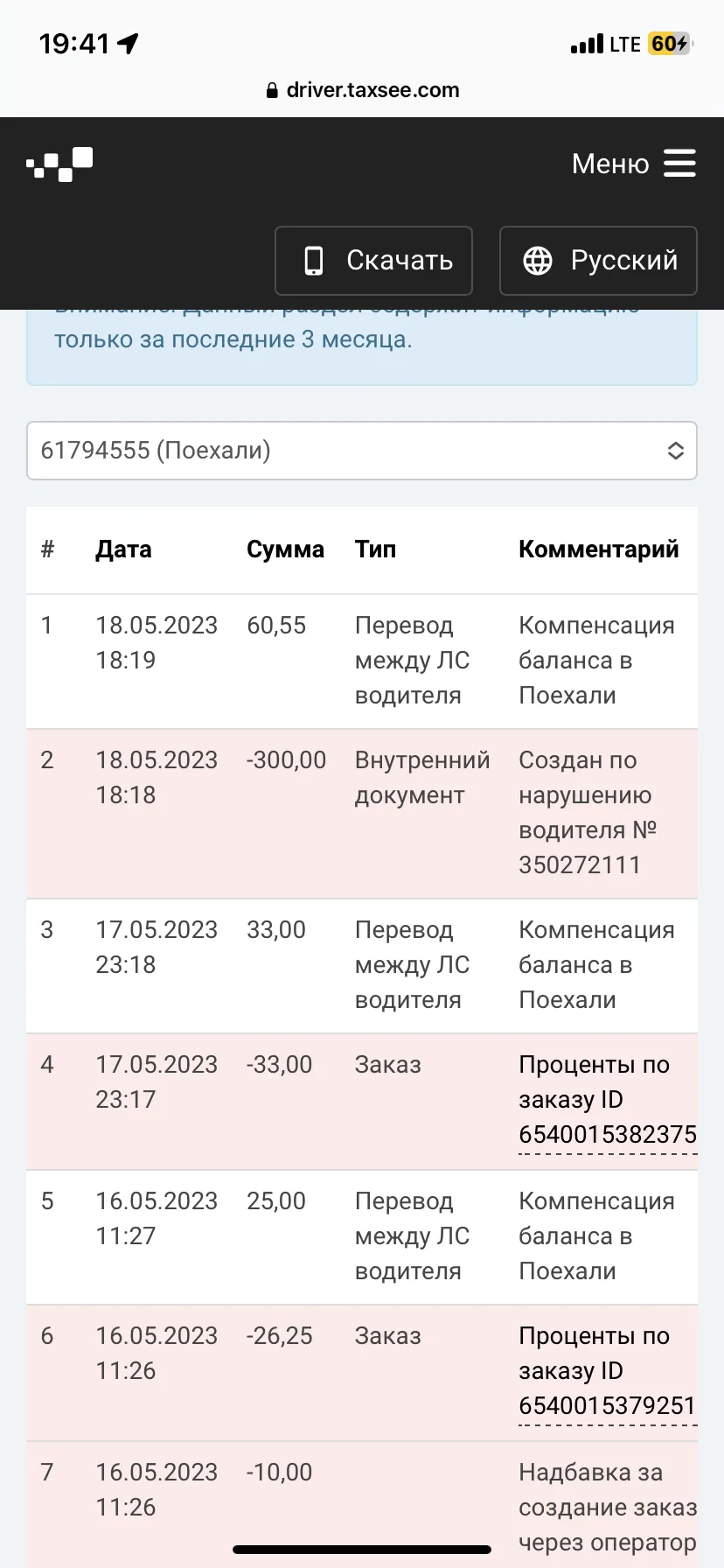Open order ID 6540015382375 link

(x=607, y=1135)
